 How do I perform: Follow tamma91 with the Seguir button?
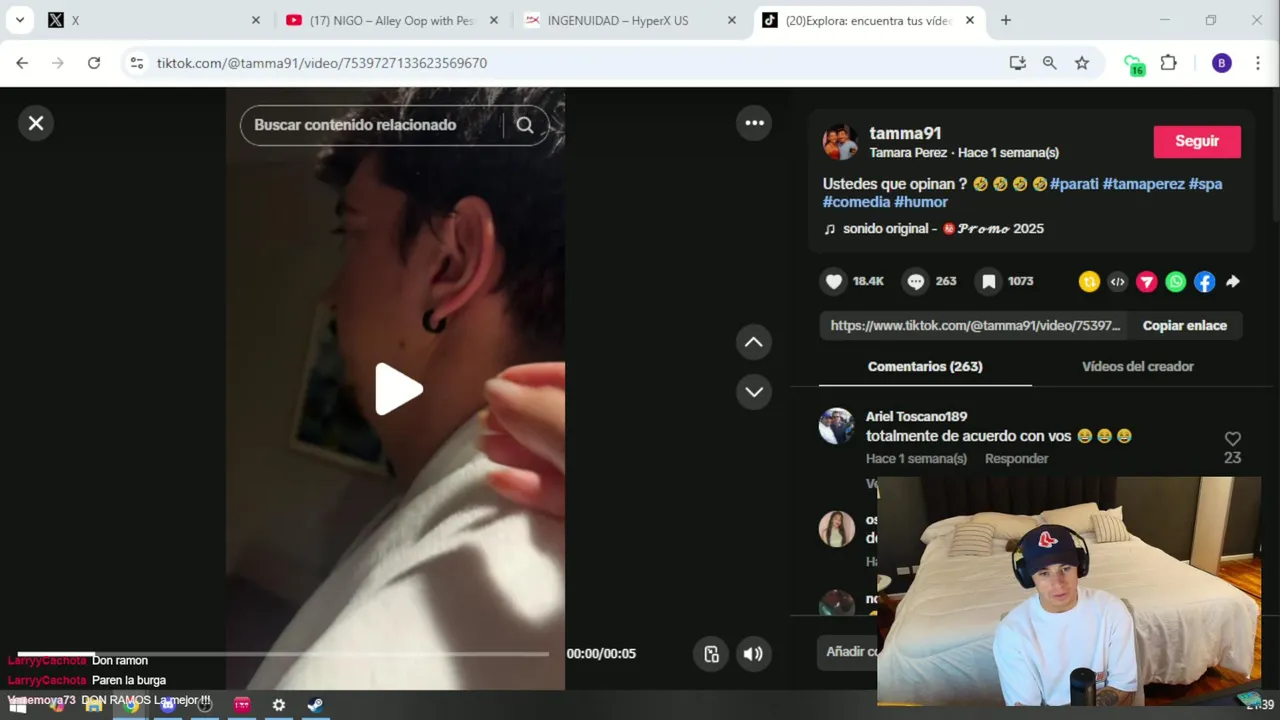pos(1196,141)
